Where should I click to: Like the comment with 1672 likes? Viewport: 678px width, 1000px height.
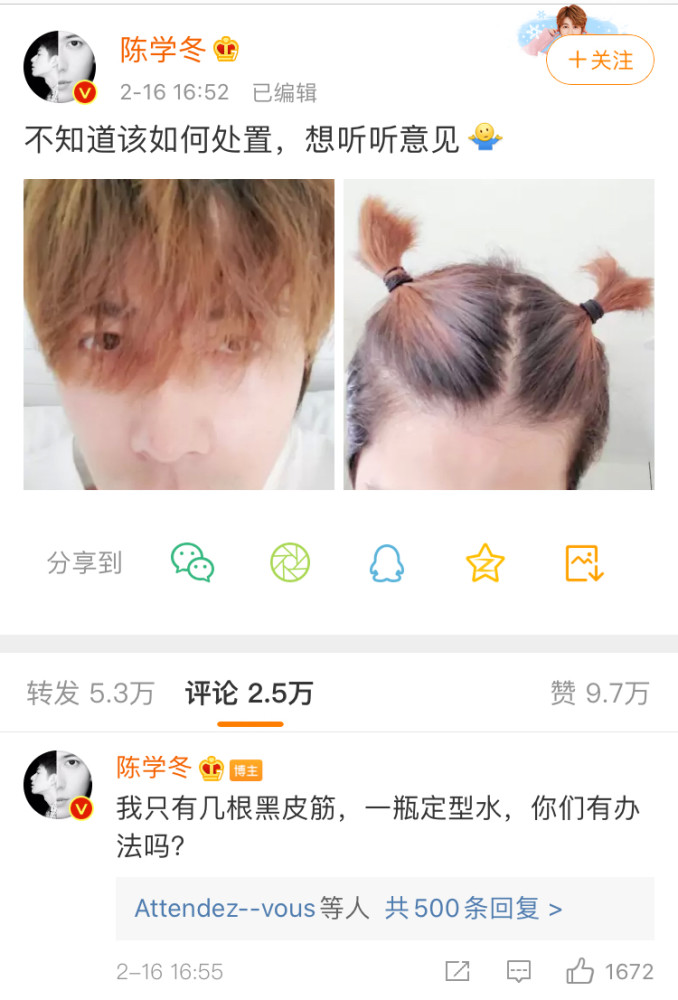581,970
